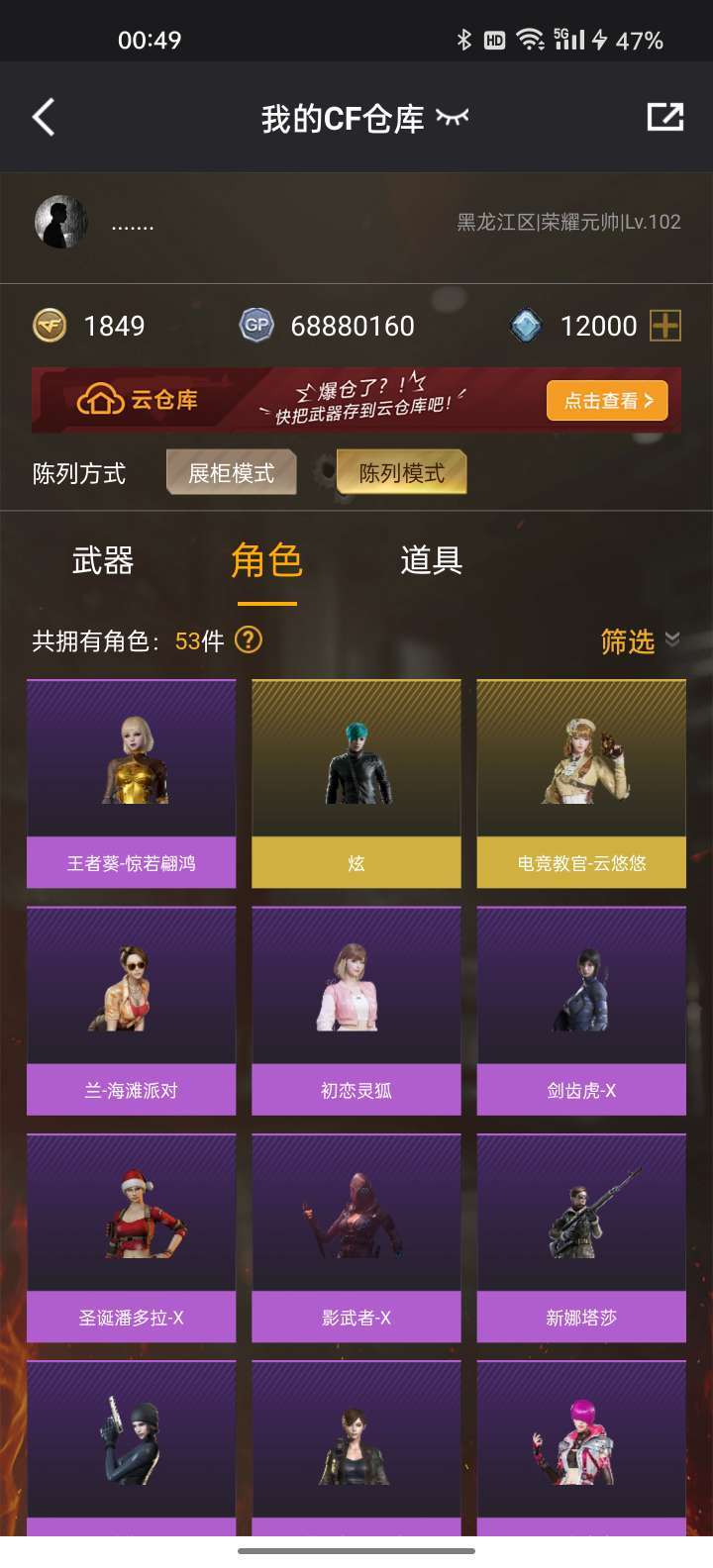Screen dimensions: 713x1568
Task: View 电竞教官-云悠悠 character
Action: coord(581,783)
